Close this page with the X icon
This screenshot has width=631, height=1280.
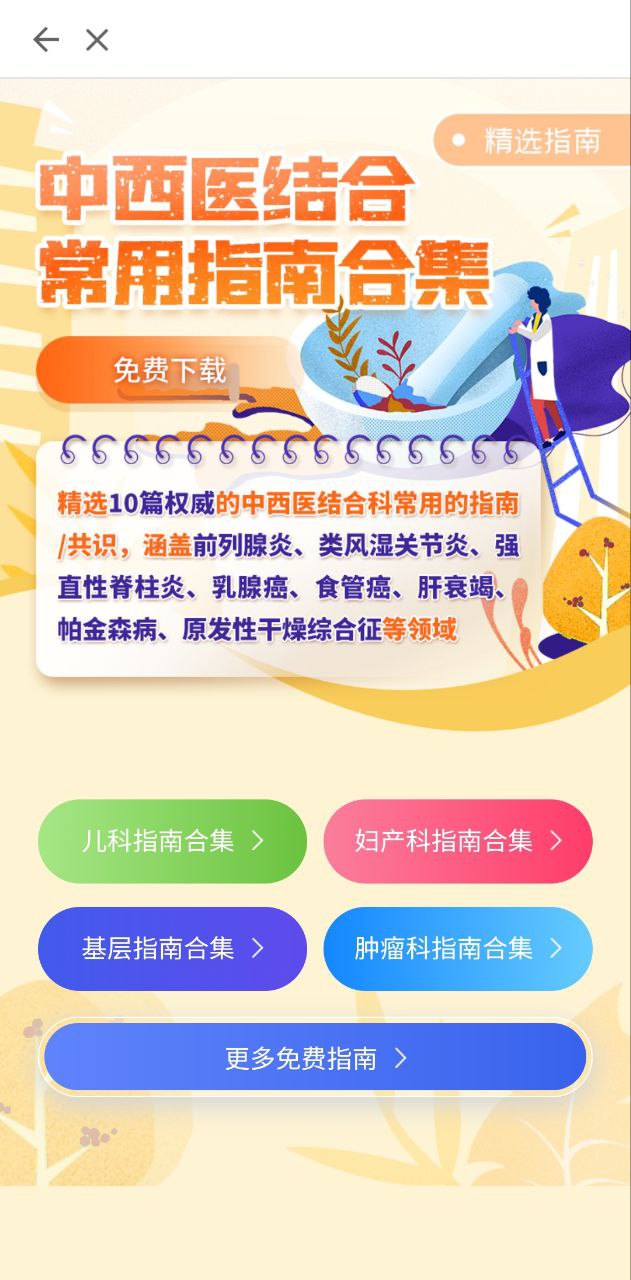pos(97,40)
